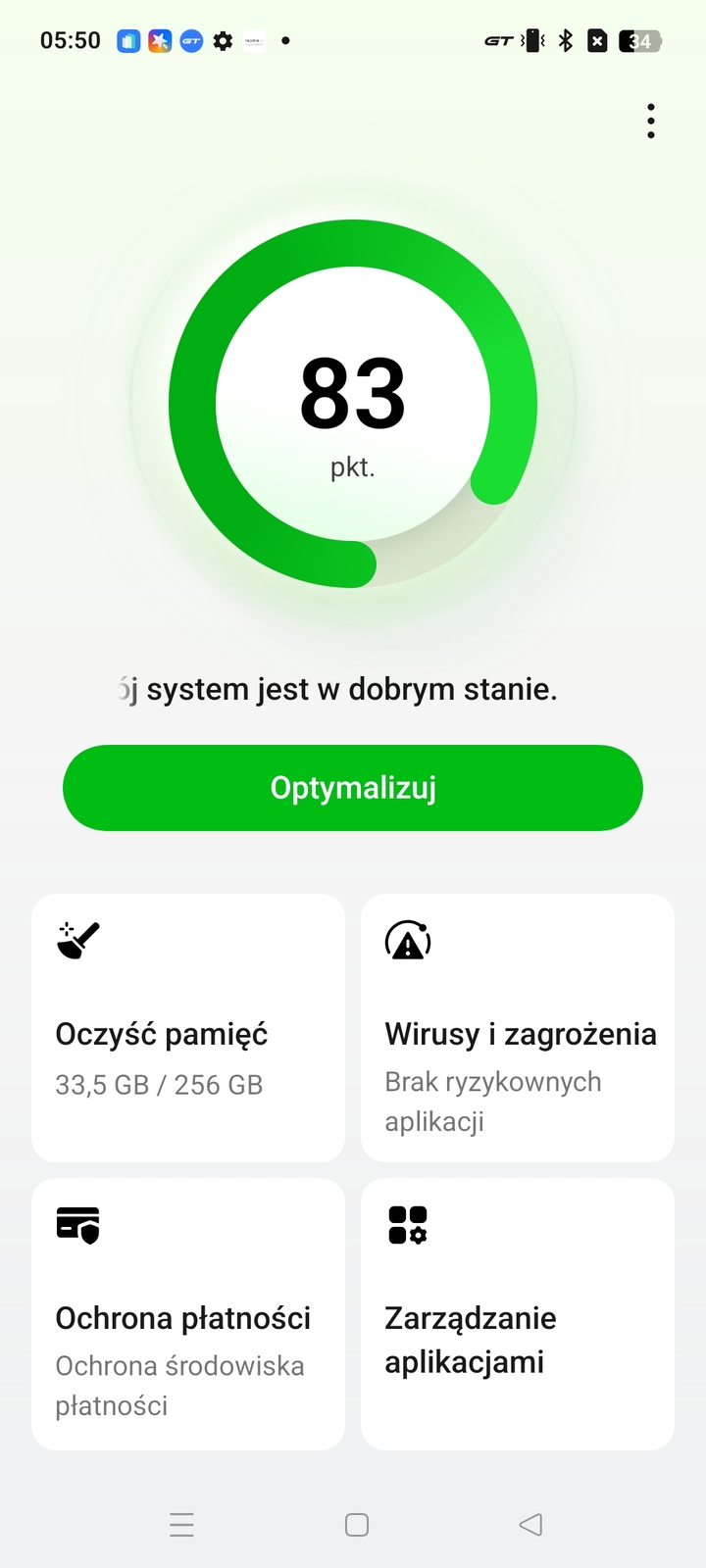Open the Oczyść pamięć card
This screenshot has width=706, height=1568.
coord(188,1027)
